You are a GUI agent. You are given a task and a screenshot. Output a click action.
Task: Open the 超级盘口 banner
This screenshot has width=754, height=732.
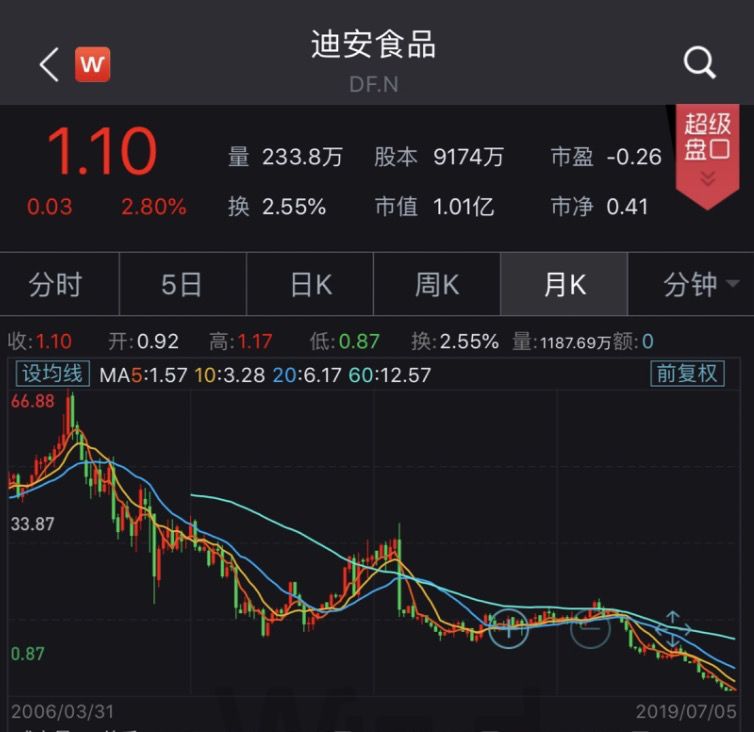(707, 151)
